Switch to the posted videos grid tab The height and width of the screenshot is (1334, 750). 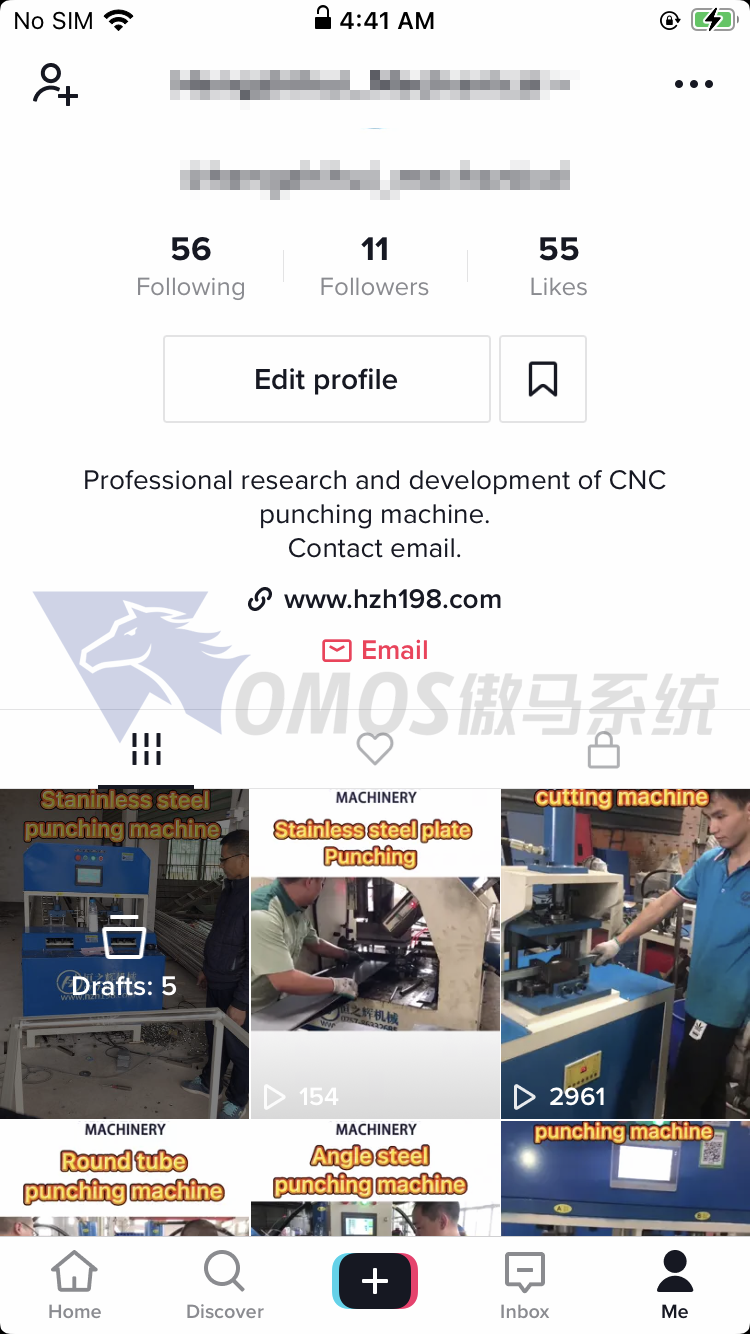click(x=146, y=749)
